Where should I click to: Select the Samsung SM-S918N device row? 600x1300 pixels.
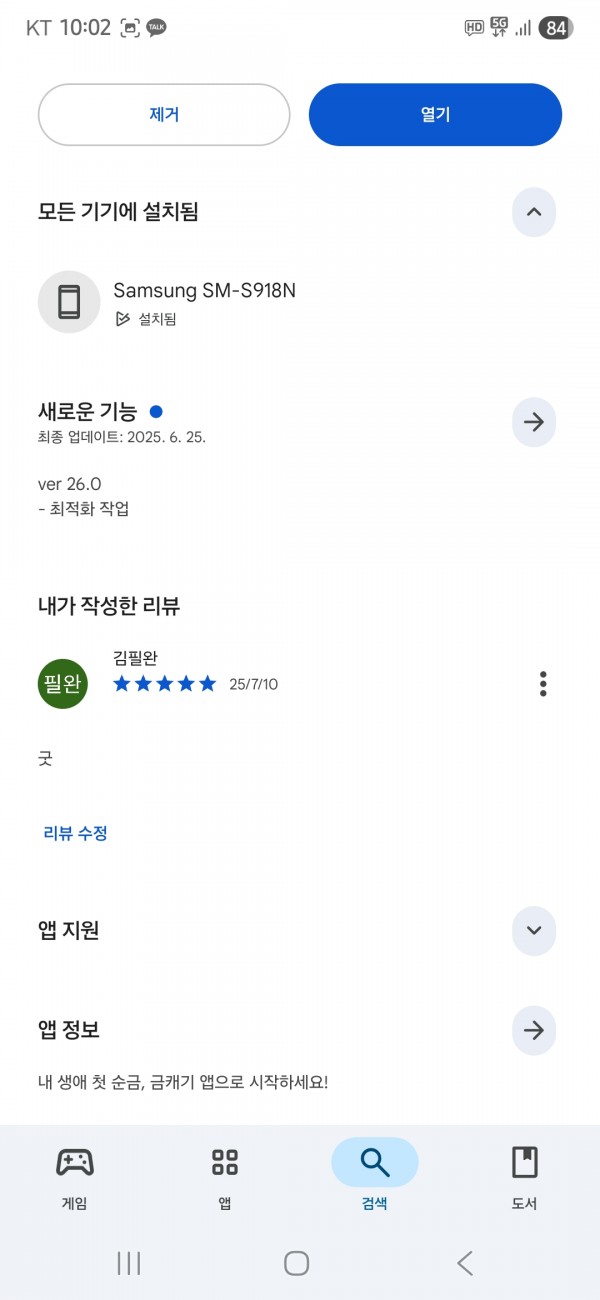click(300, 302)
